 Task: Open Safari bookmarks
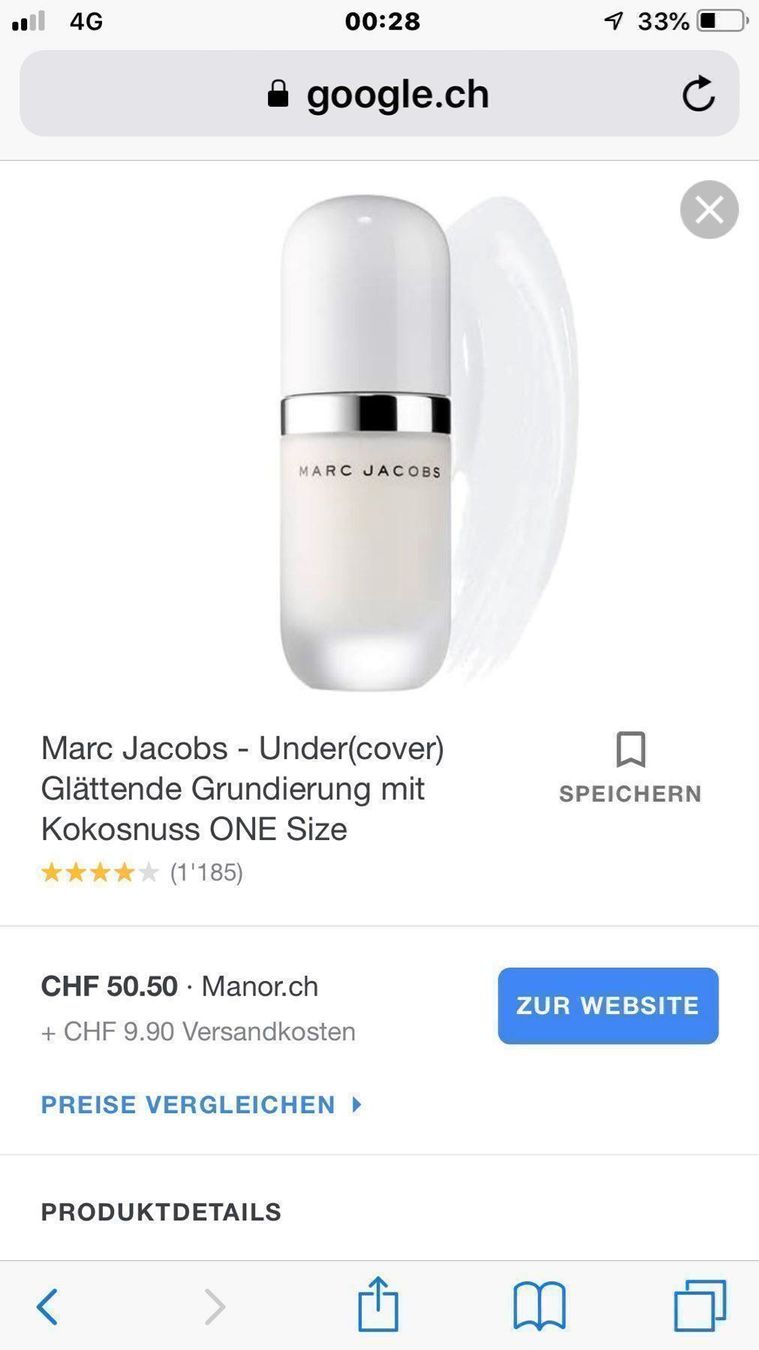(x=539, y=1306)
